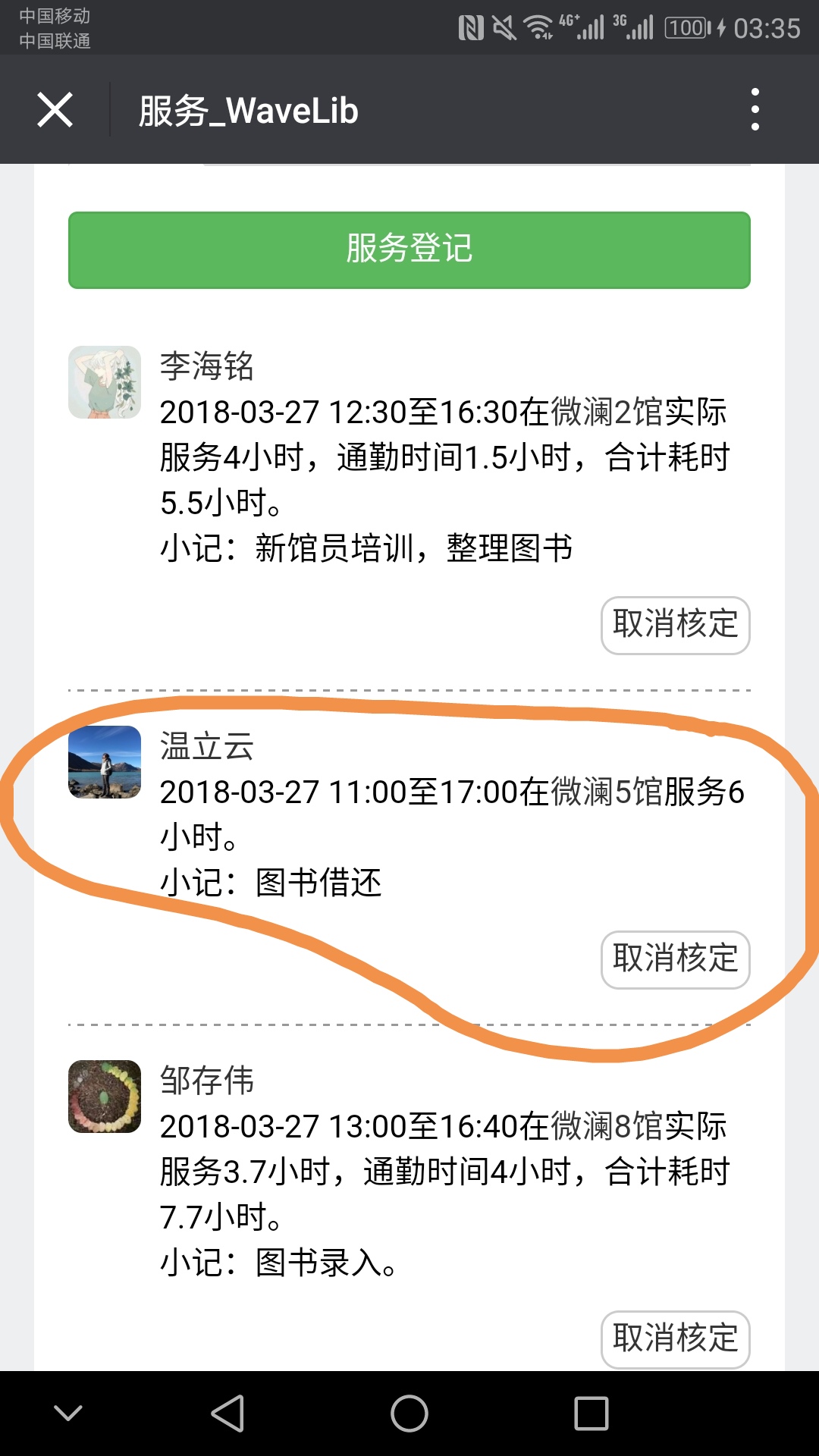Tap the green 服务登记 button

coord(409,249)
